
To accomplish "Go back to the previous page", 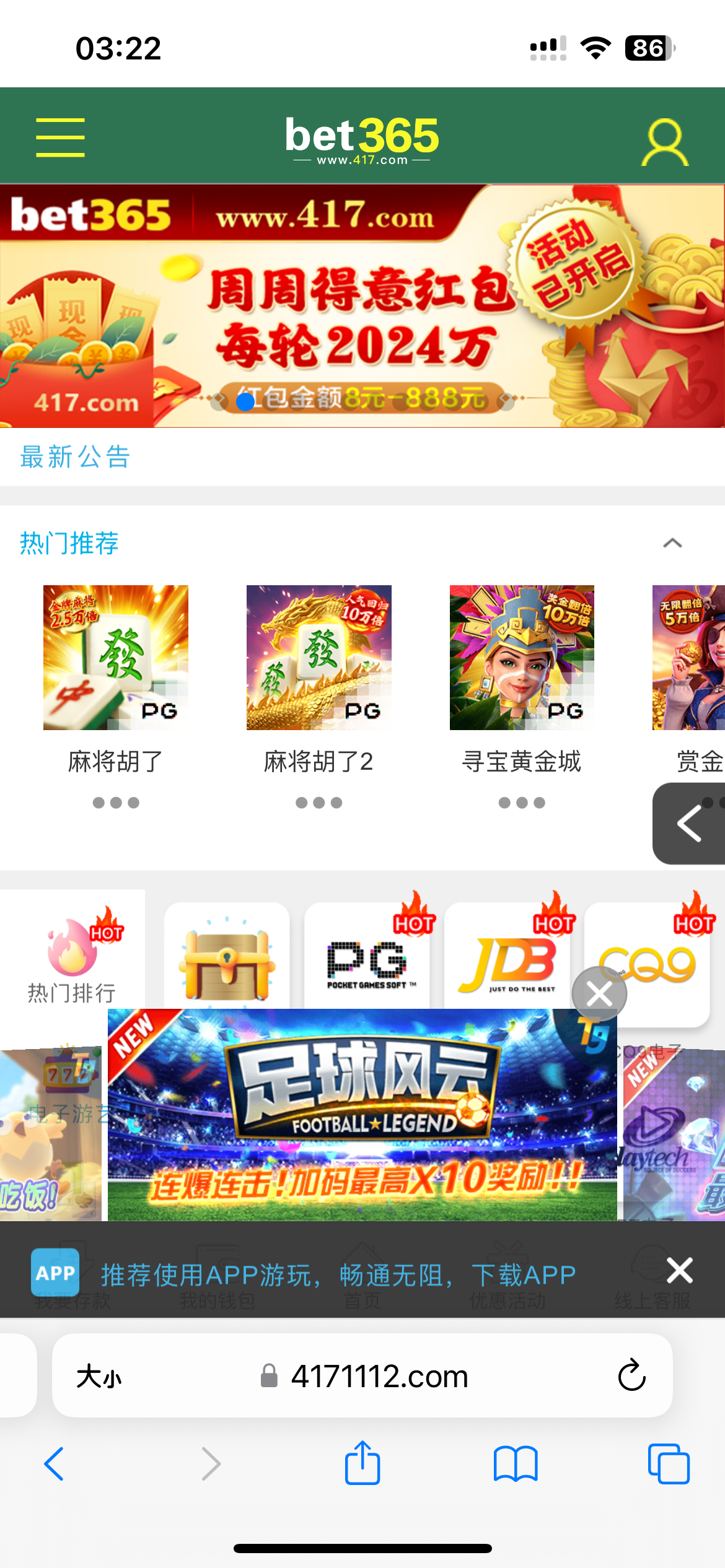I will [55, 1464].
